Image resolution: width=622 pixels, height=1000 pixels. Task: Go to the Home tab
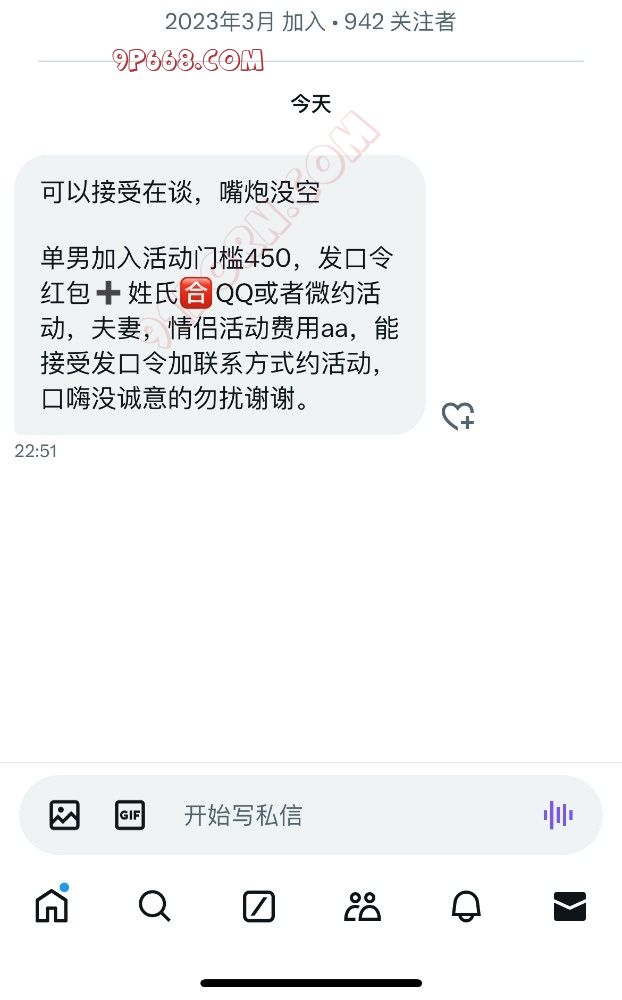[52, 906]
